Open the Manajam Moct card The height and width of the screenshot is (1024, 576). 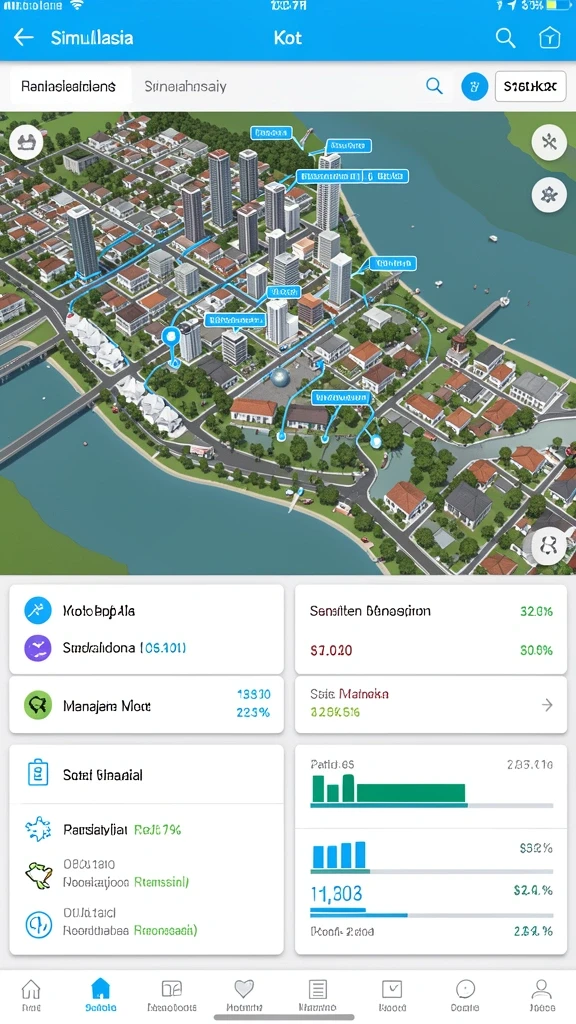pos(146,705)
